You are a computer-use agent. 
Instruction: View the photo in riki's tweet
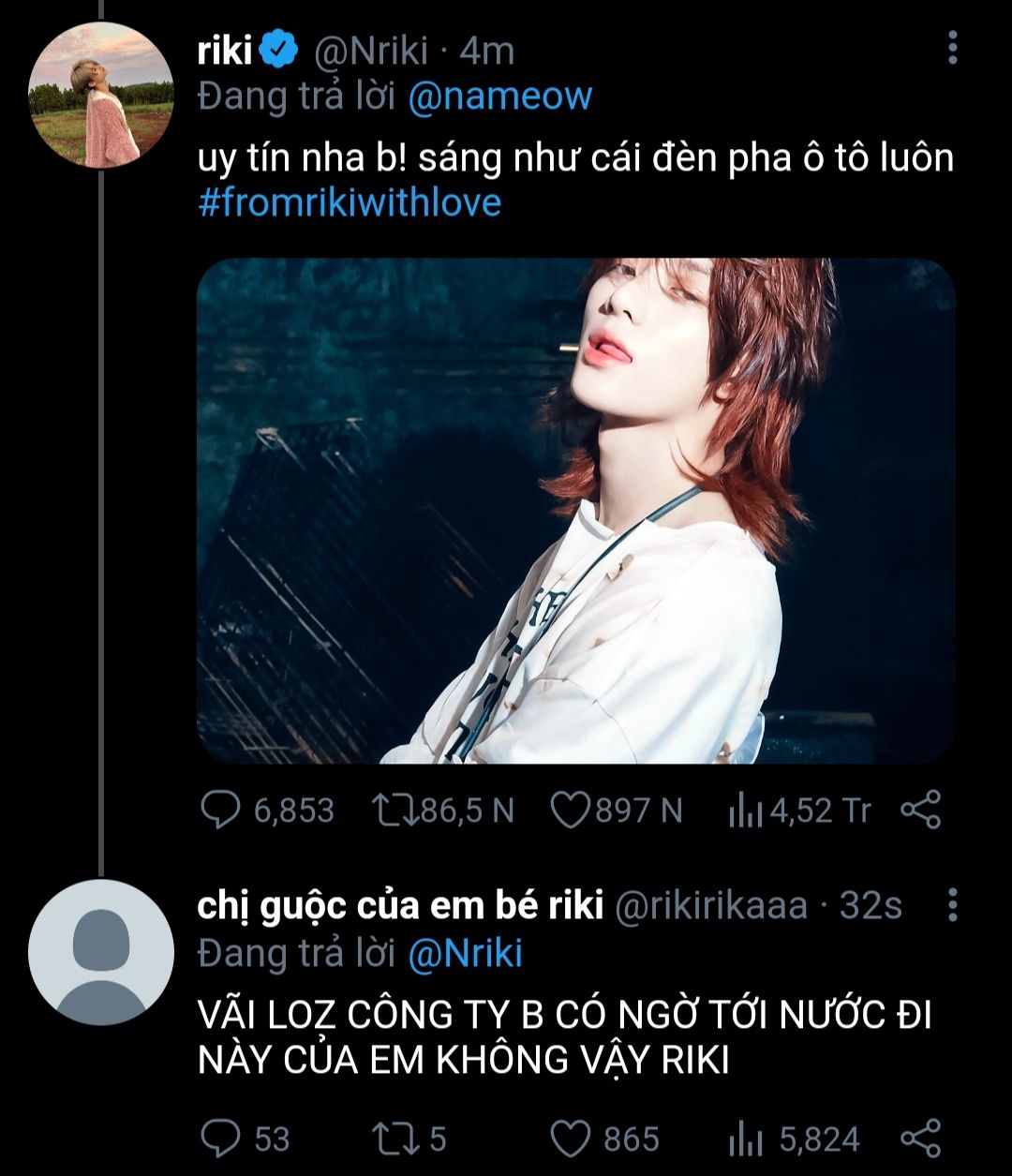575,511
